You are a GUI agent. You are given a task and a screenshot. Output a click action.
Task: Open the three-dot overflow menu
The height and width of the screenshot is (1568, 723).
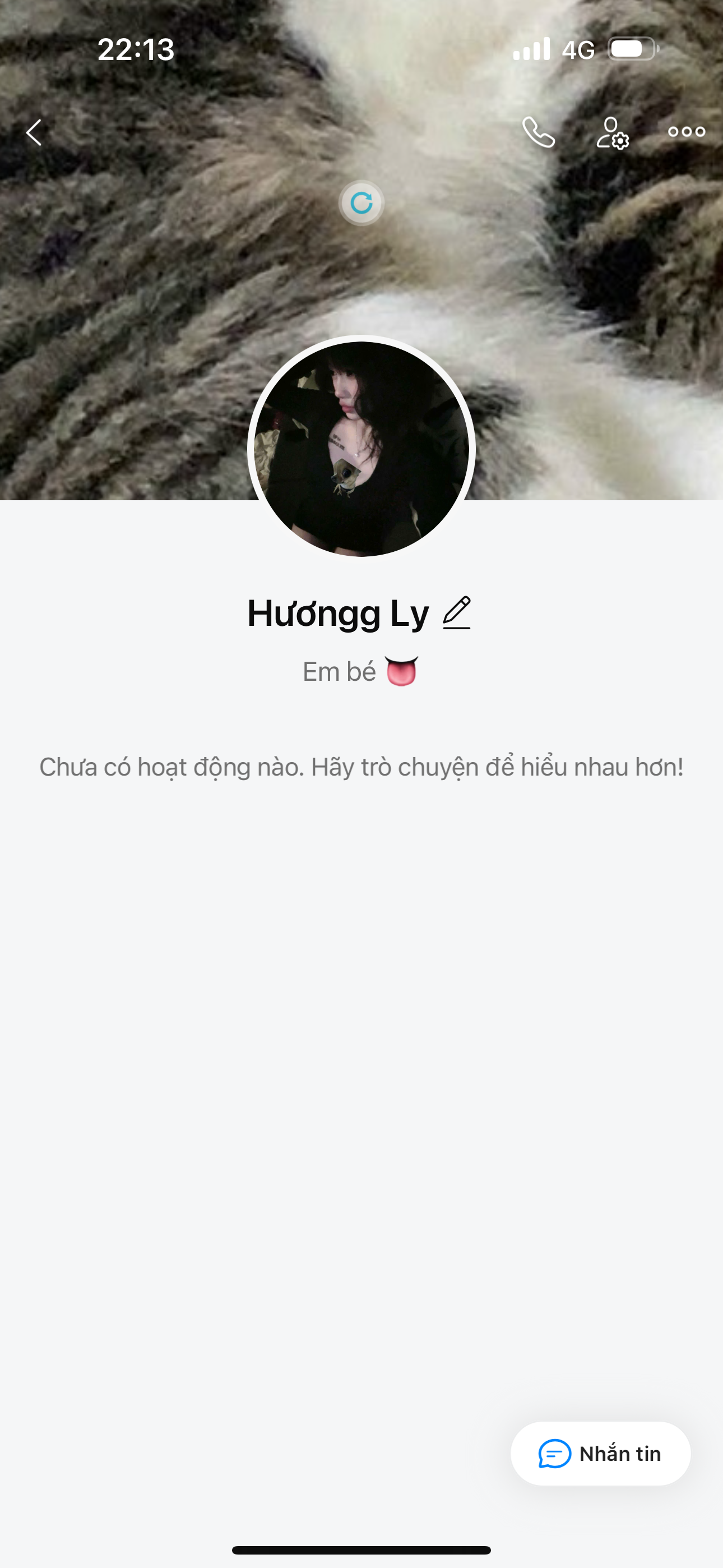click(686, 131)
